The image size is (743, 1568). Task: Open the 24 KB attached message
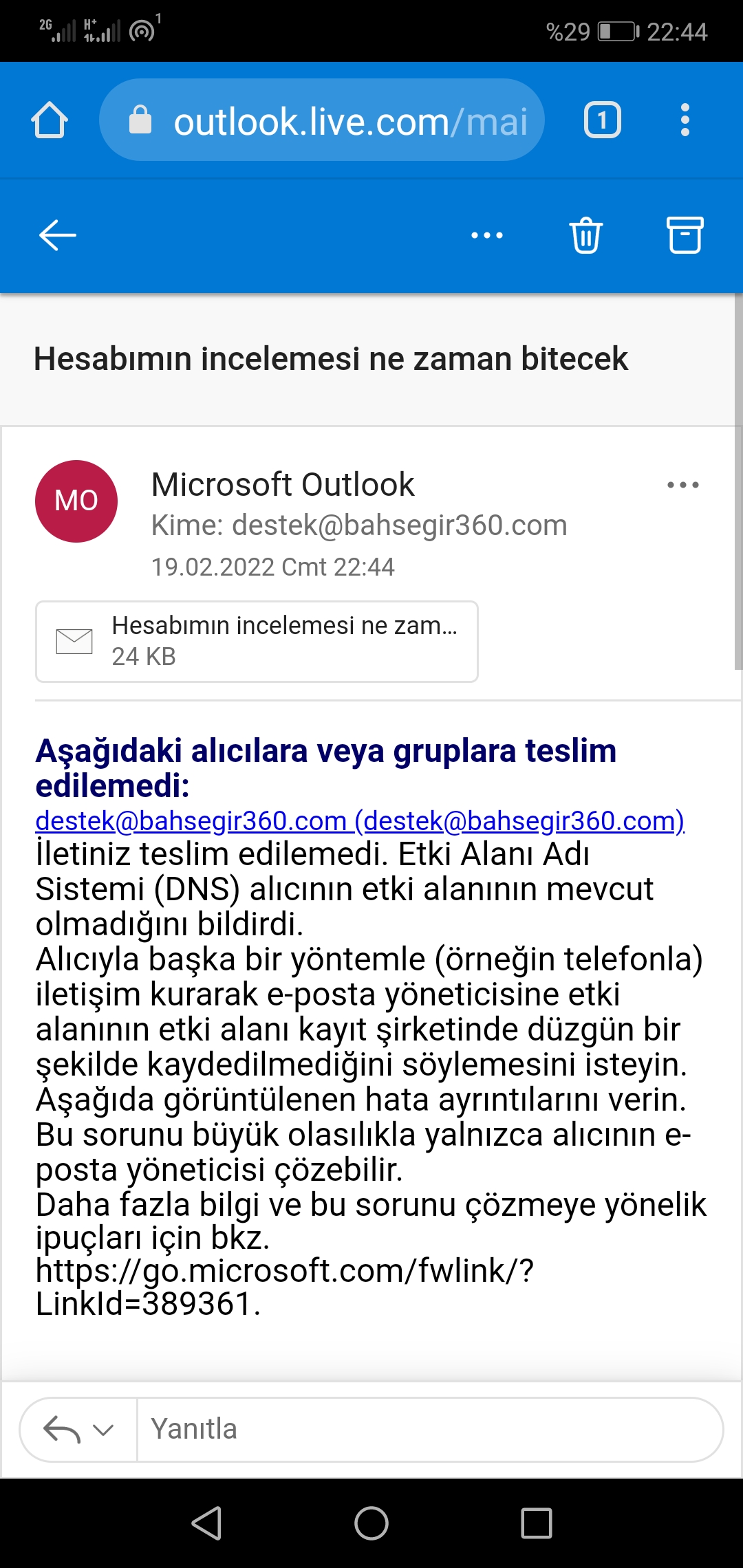[257, 642]
